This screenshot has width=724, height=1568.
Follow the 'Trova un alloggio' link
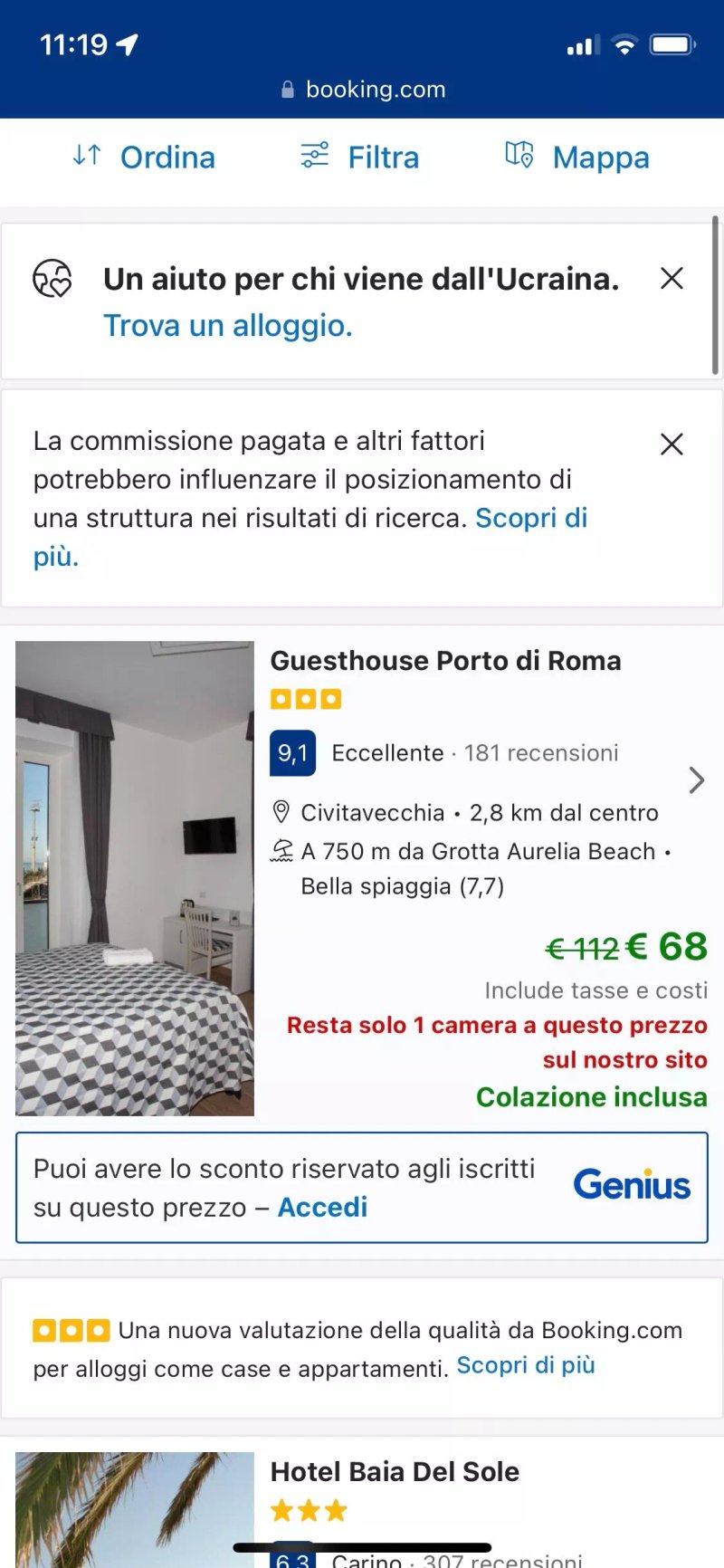pyautogui.click(x=228, y=325)
